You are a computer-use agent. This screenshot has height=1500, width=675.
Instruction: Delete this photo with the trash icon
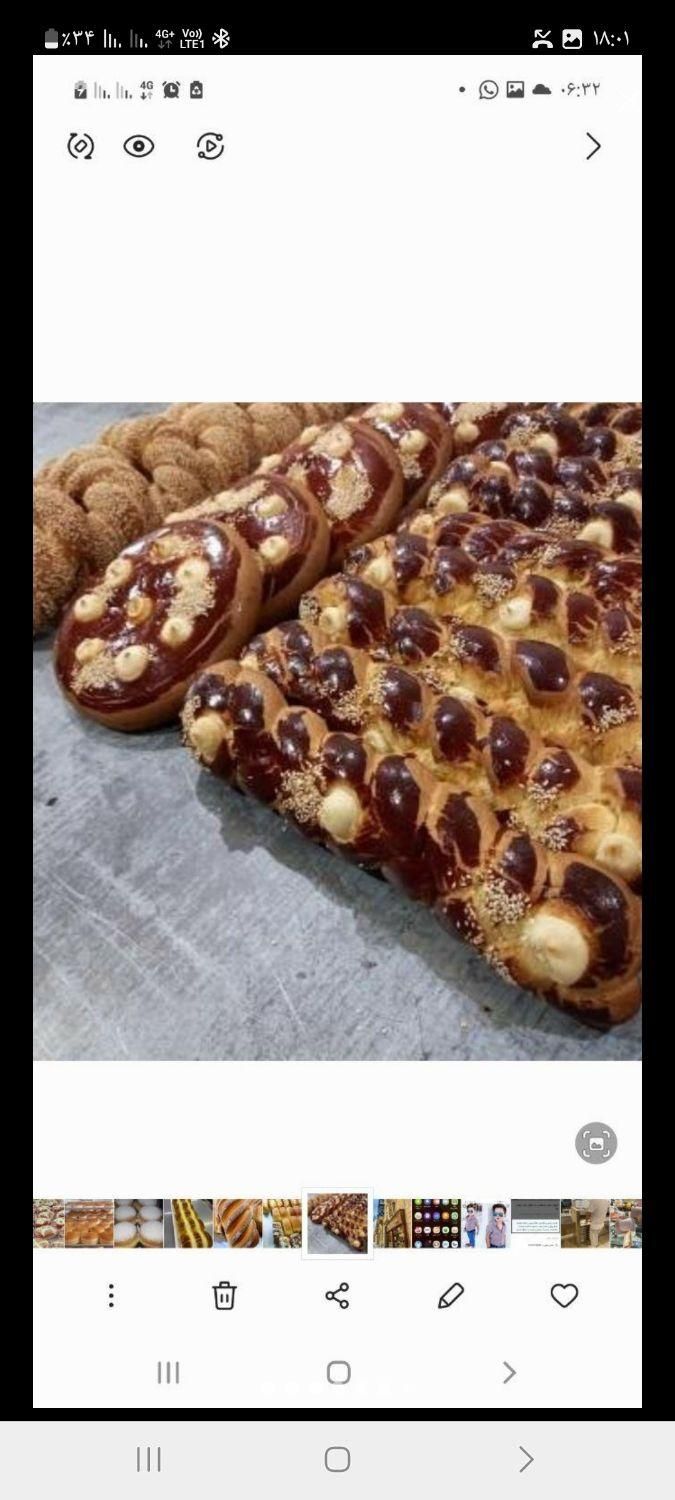tap(224, 1296)
